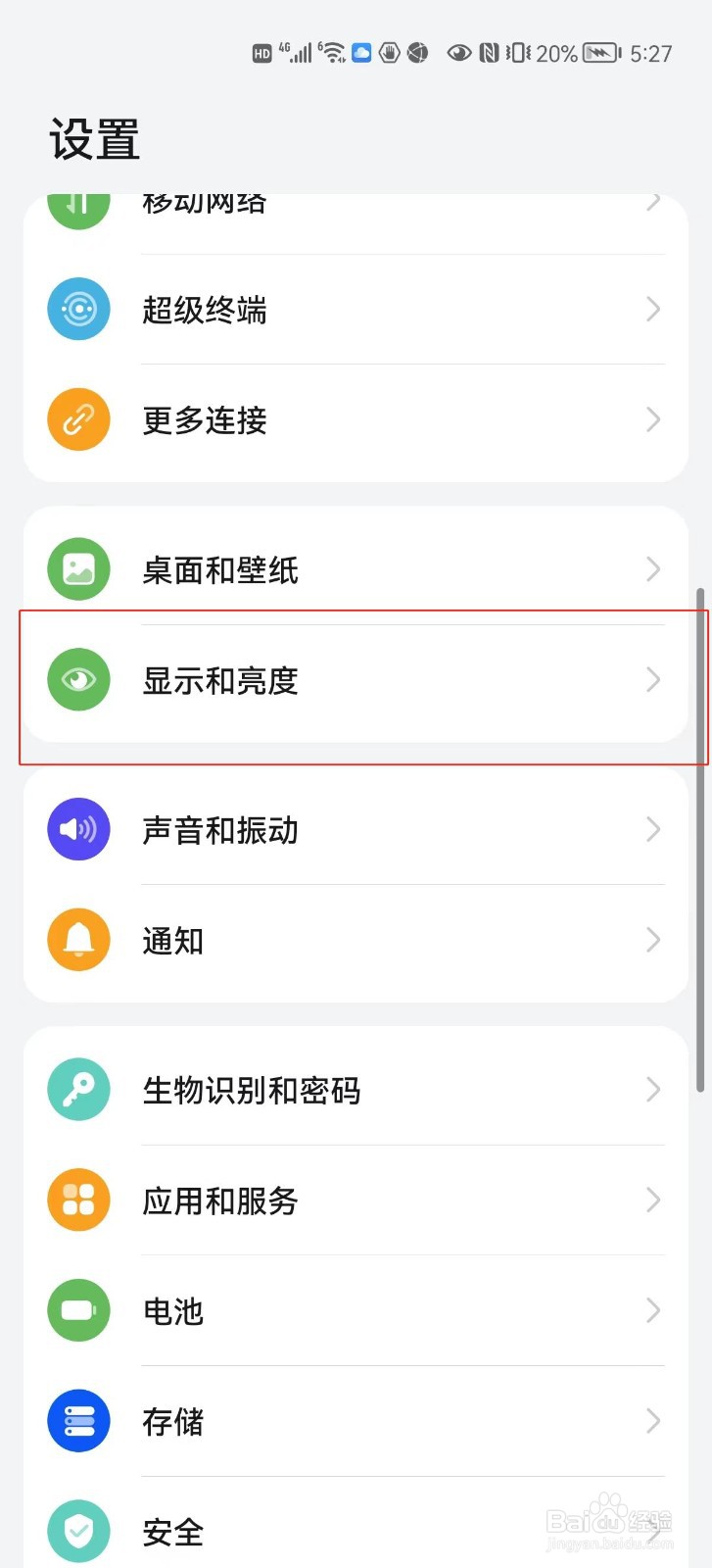Click the 更多连接 paperclip icon
This screenshot has width=712, height=1568.
[78, 418]
